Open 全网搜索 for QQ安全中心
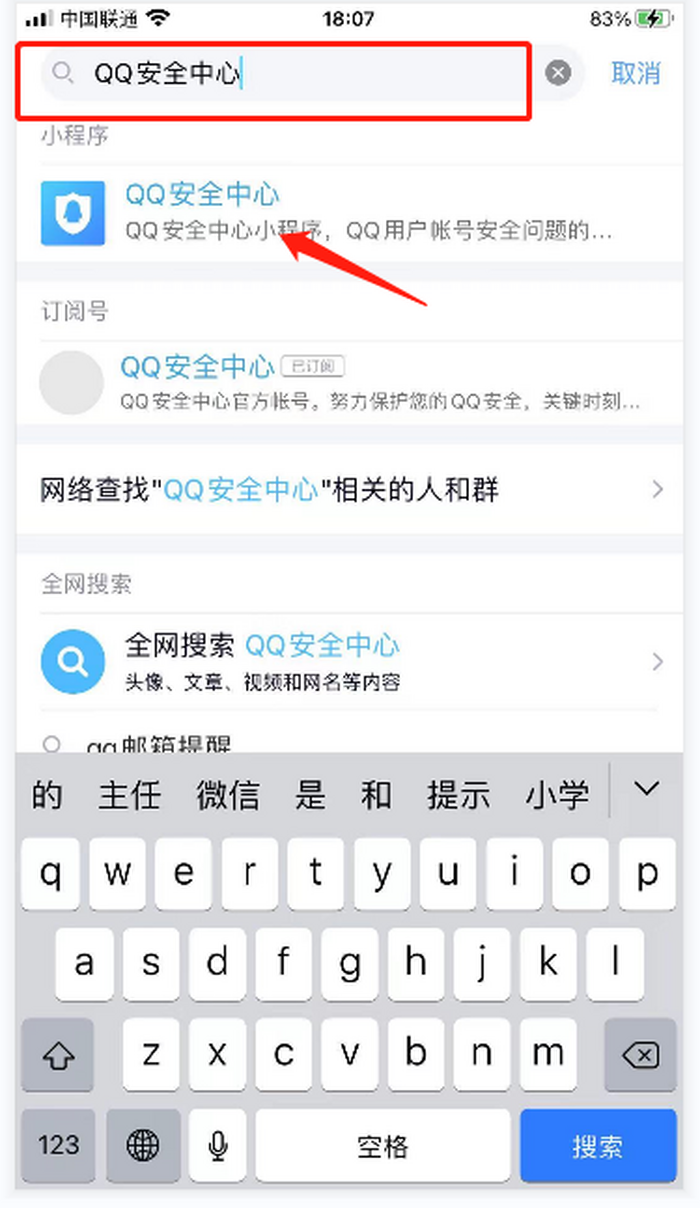 (x=350, y=662)
